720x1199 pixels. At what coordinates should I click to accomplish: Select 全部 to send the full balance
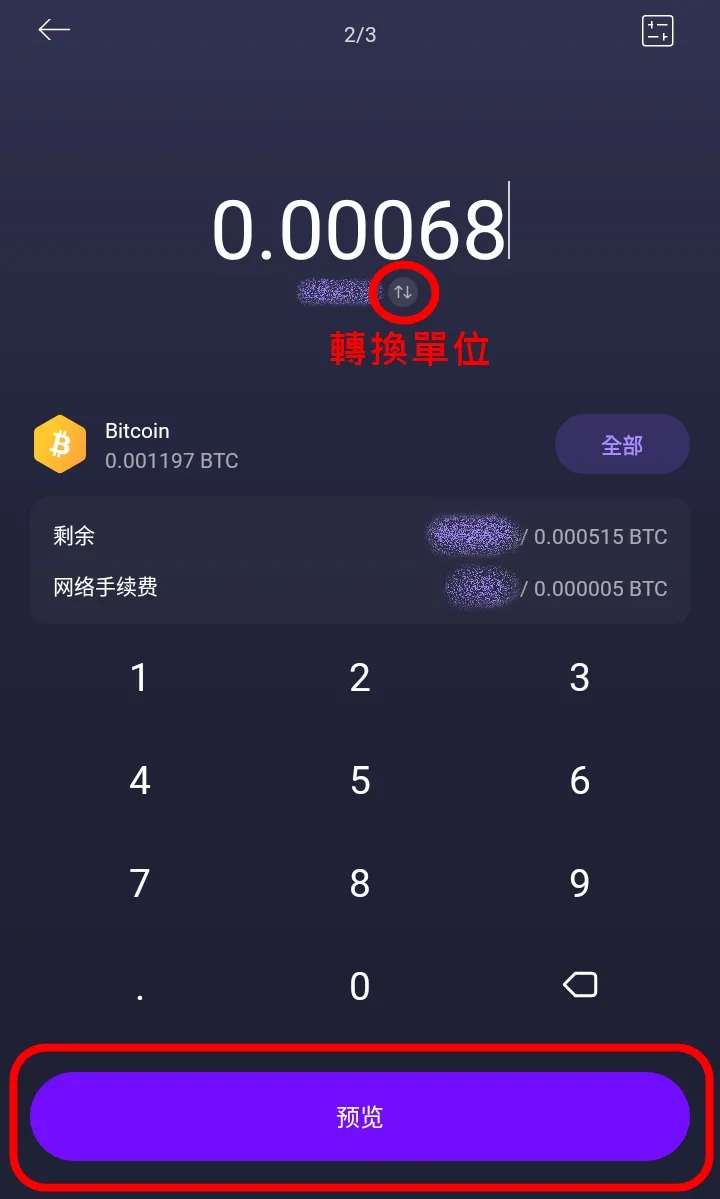[622, 445]
